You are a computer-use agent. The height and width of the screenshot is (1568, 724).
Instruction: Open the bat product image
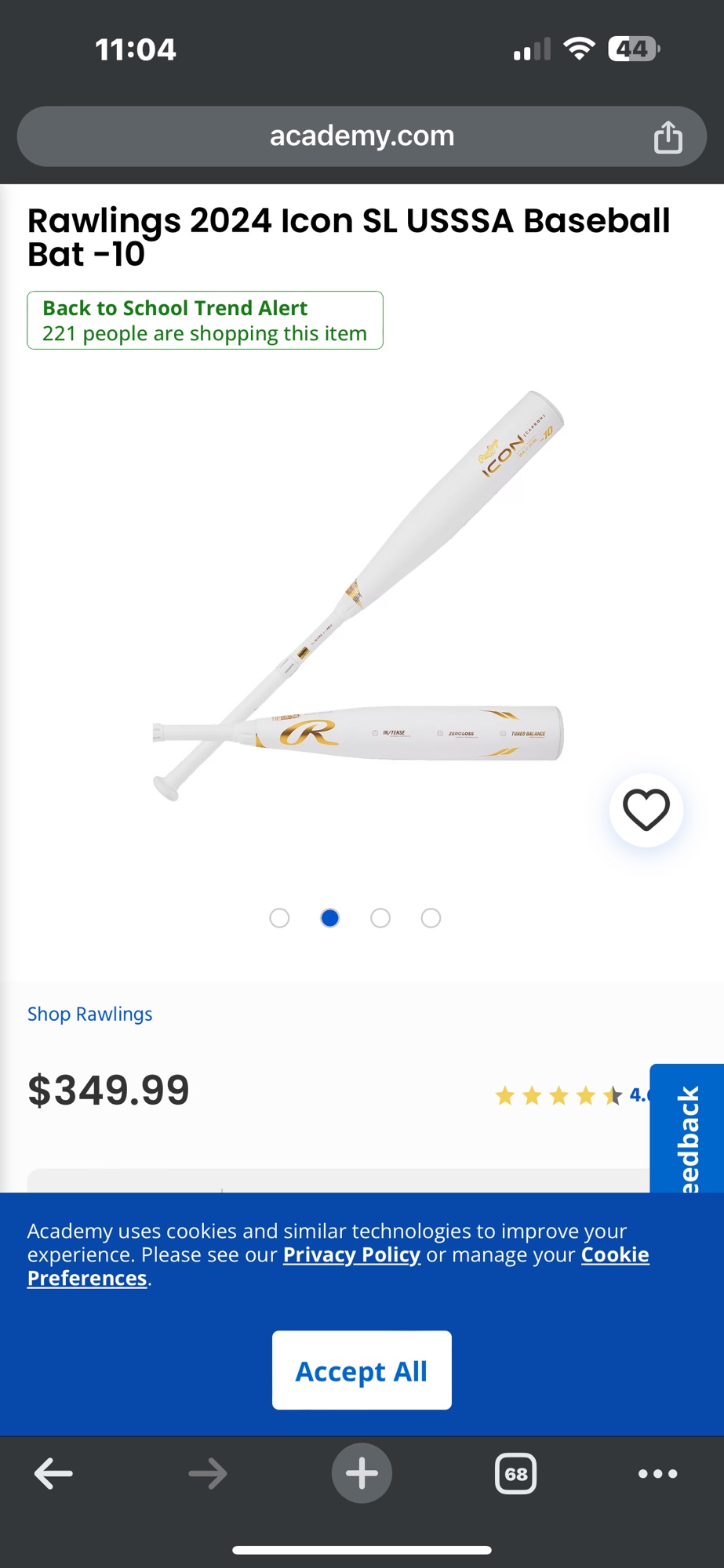coord(358,596)
